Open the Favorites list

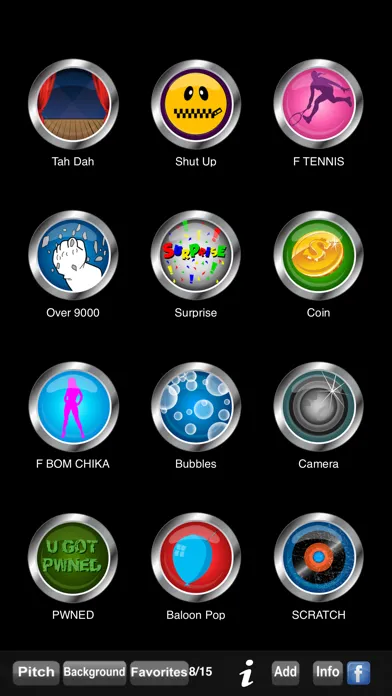click(159, 672)
